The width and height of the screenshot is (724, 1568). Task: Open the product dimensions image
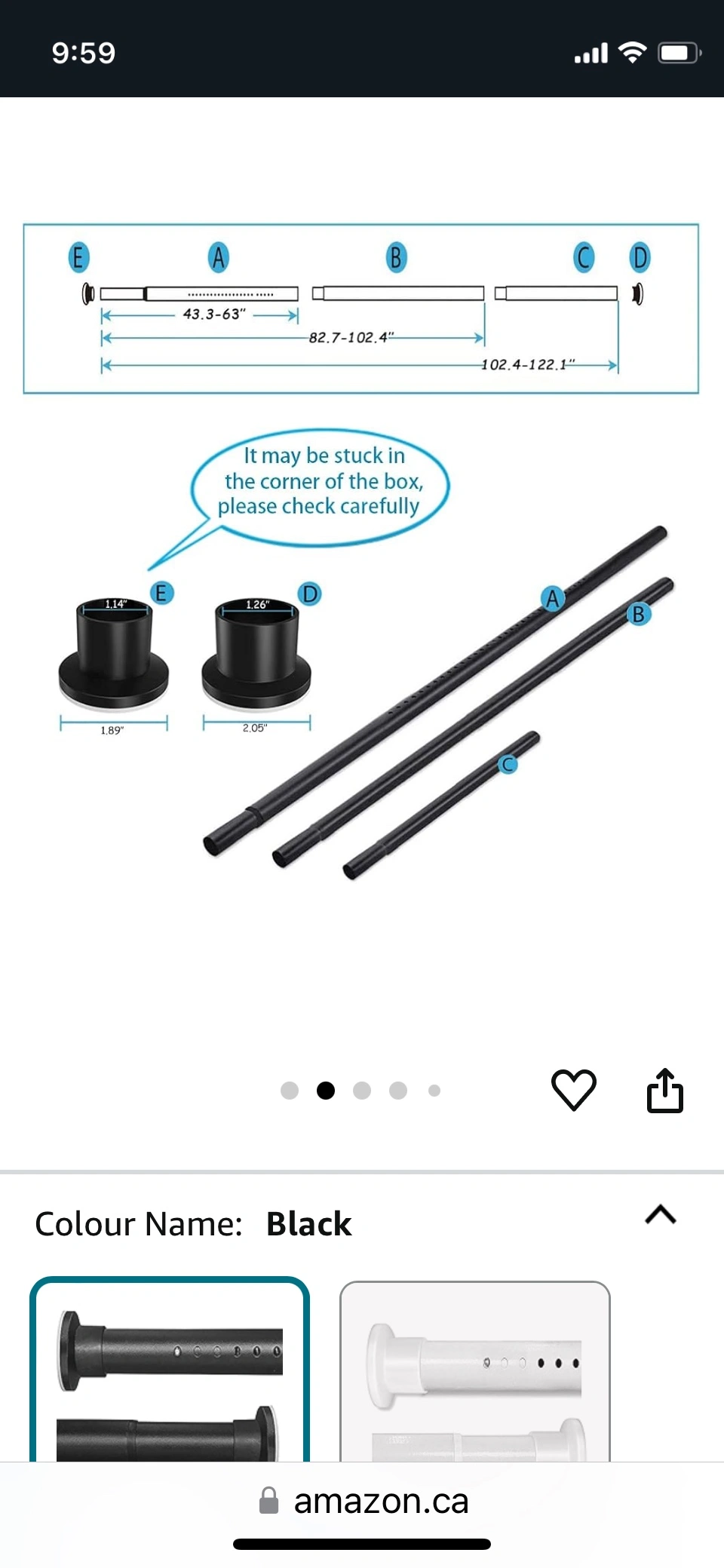361,552
